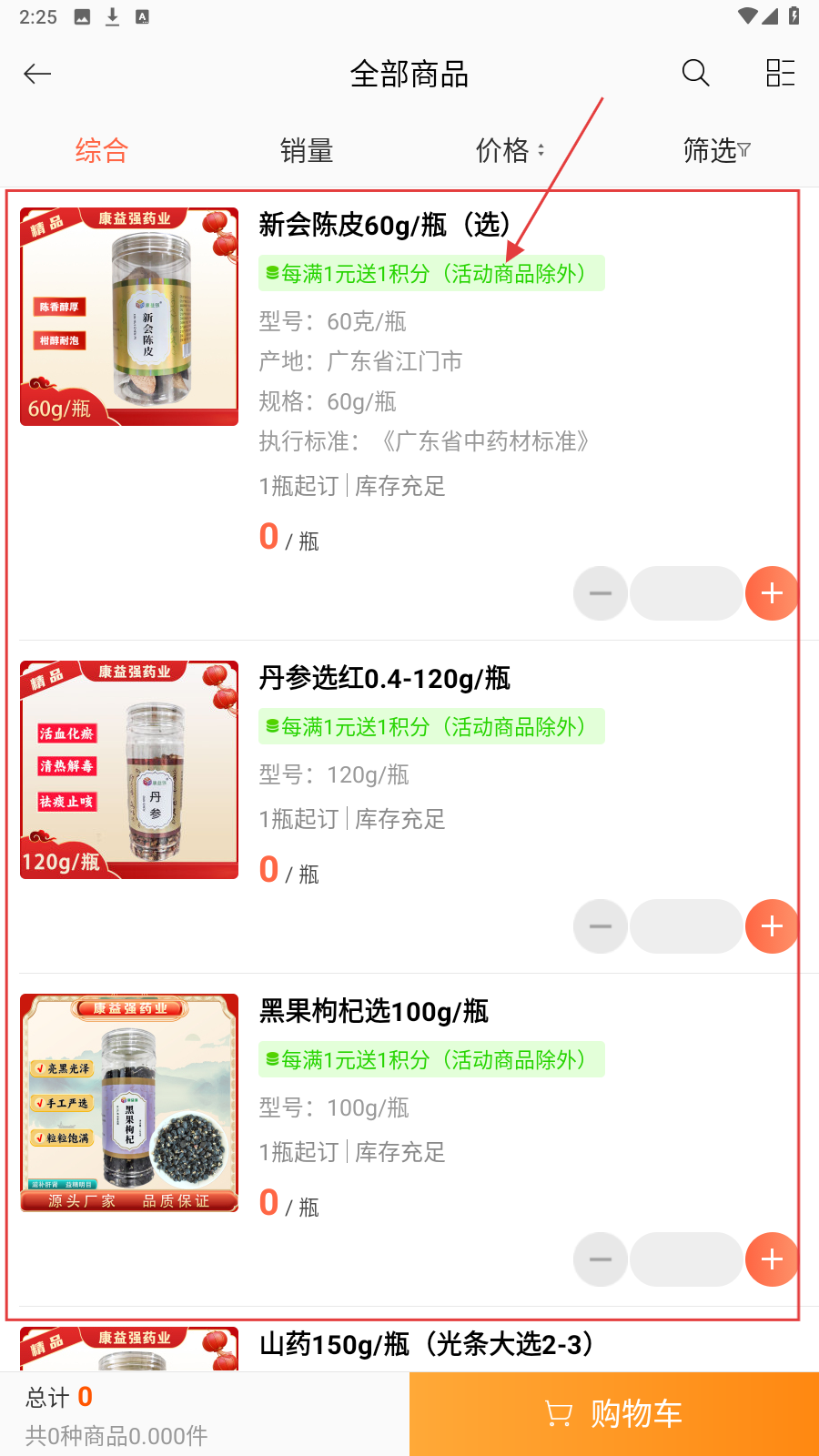The width and height of the screenshot is (819, 1456).
Task: Open the 新会陈皮60g/瓶 product
Action: (384, 225)
